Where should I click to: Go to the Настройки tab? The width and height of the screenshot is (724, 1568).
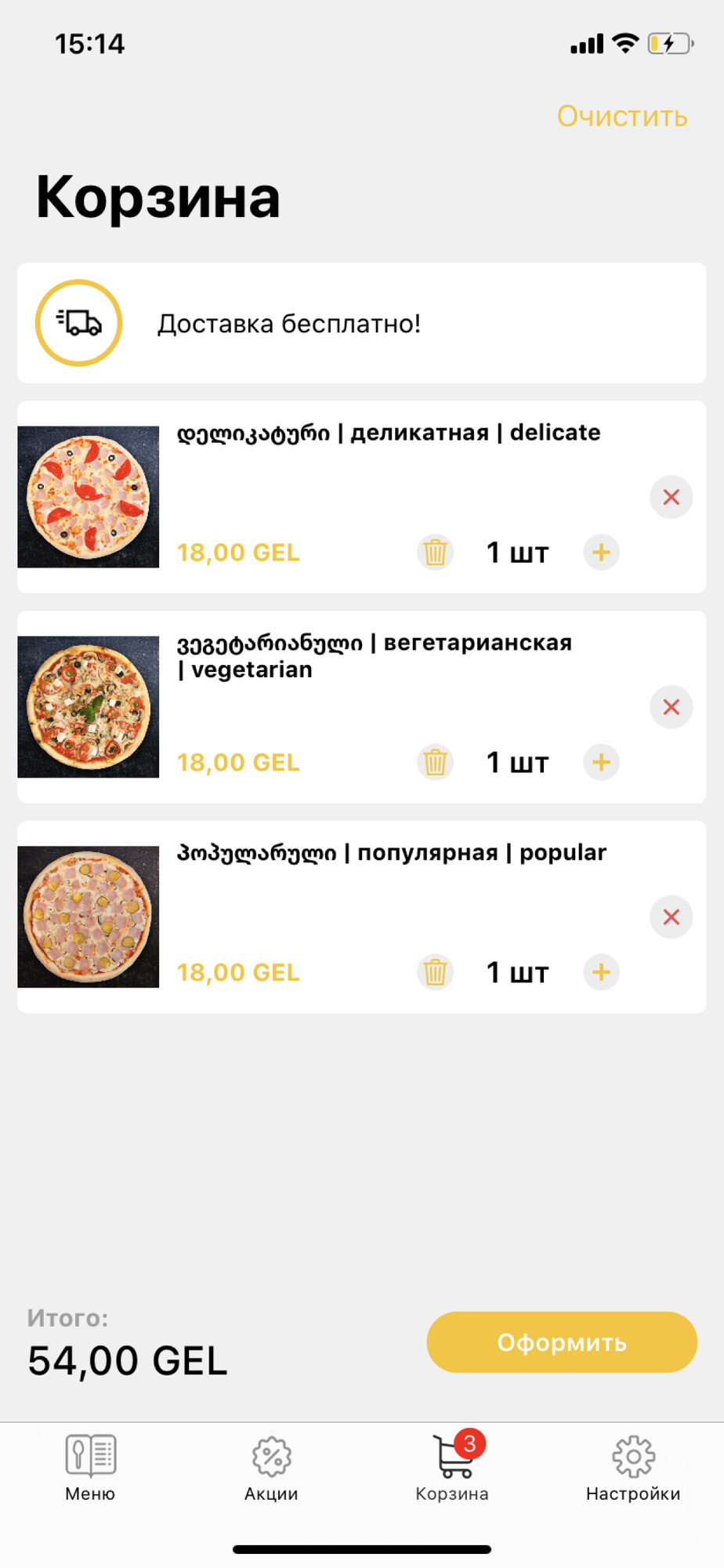[633, 1468]
